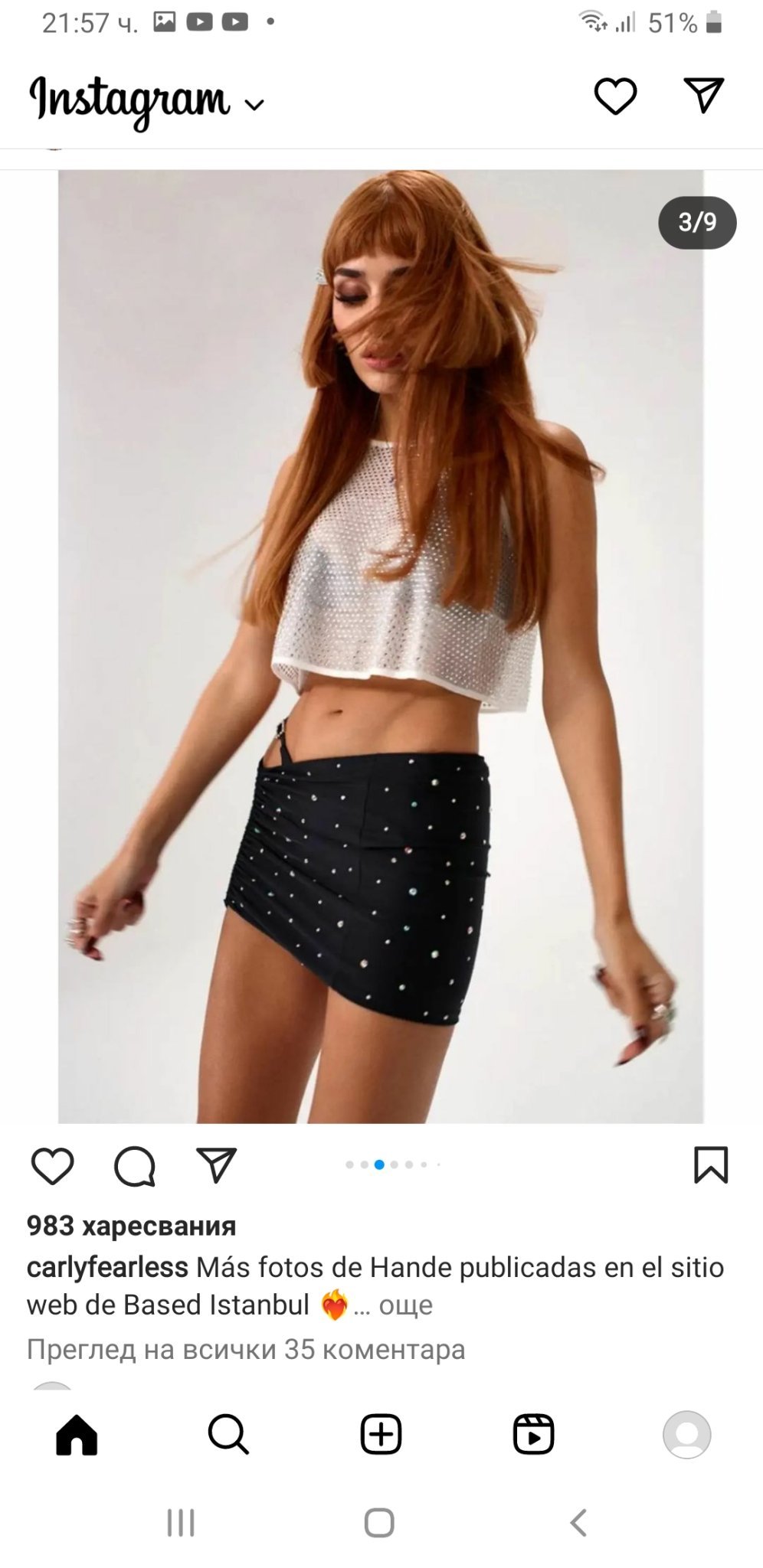Go to the Home tab

coord(77,1434)
